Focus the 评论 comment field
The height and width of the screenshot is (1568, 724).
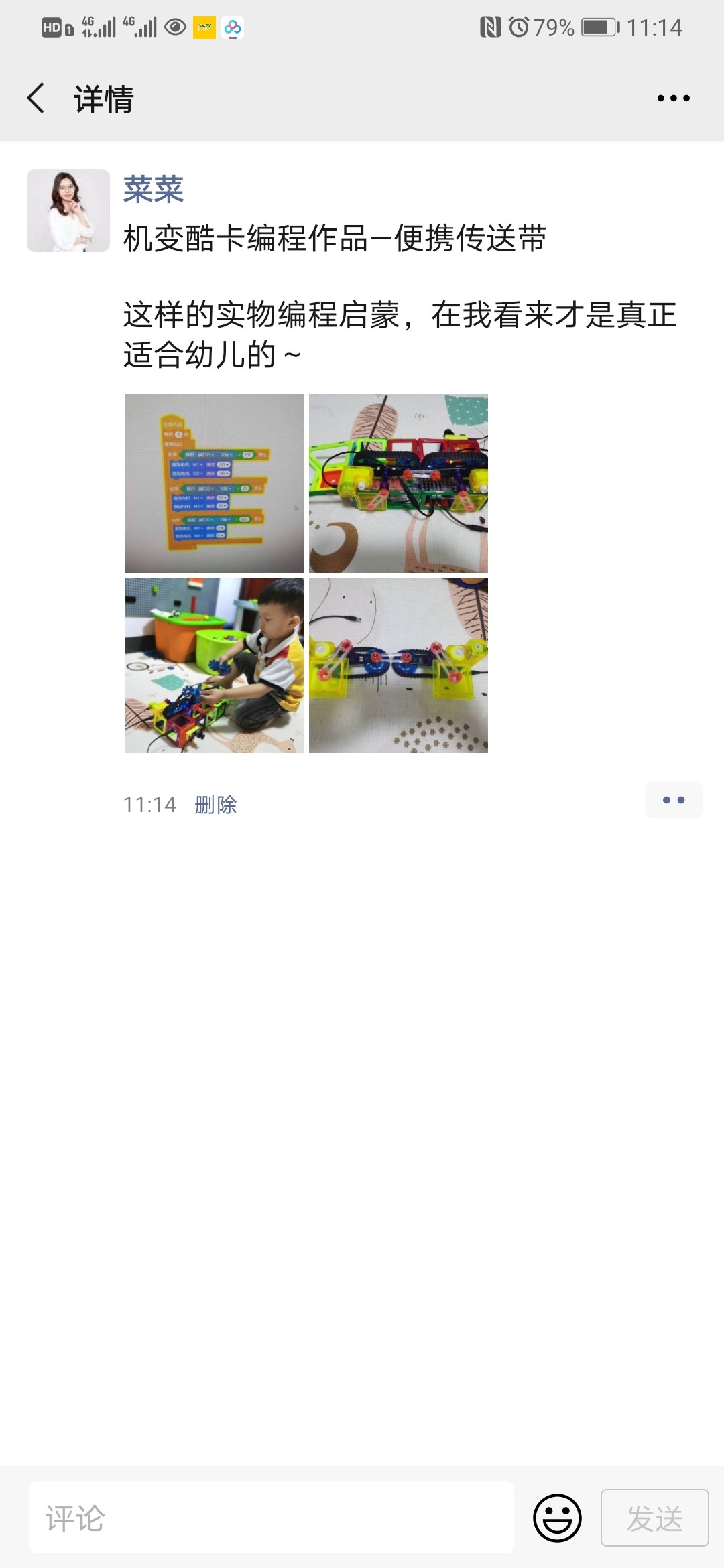271,1518
